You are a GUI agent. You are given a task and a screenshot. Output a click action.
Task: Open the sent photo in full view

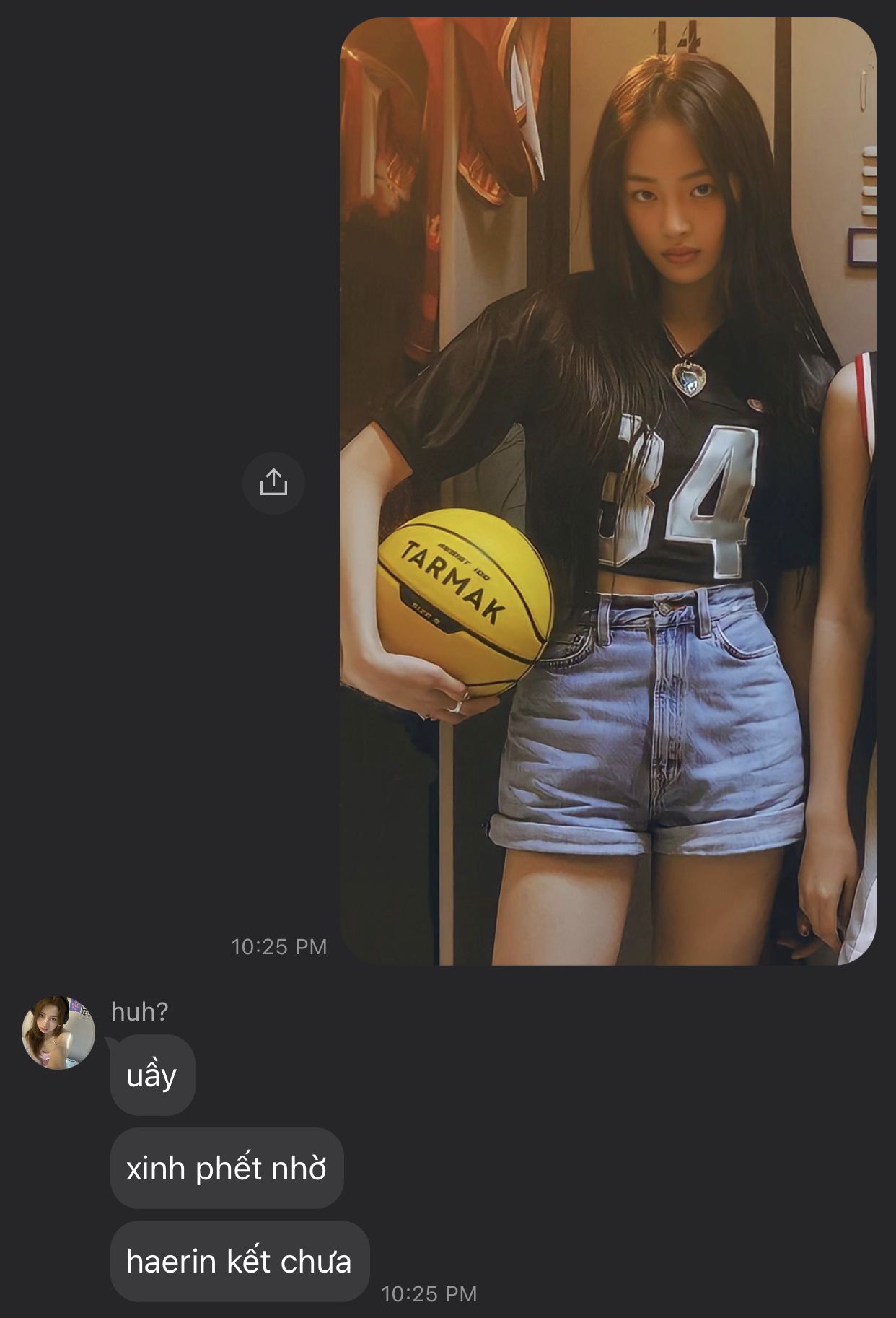(x=607, y=491)
